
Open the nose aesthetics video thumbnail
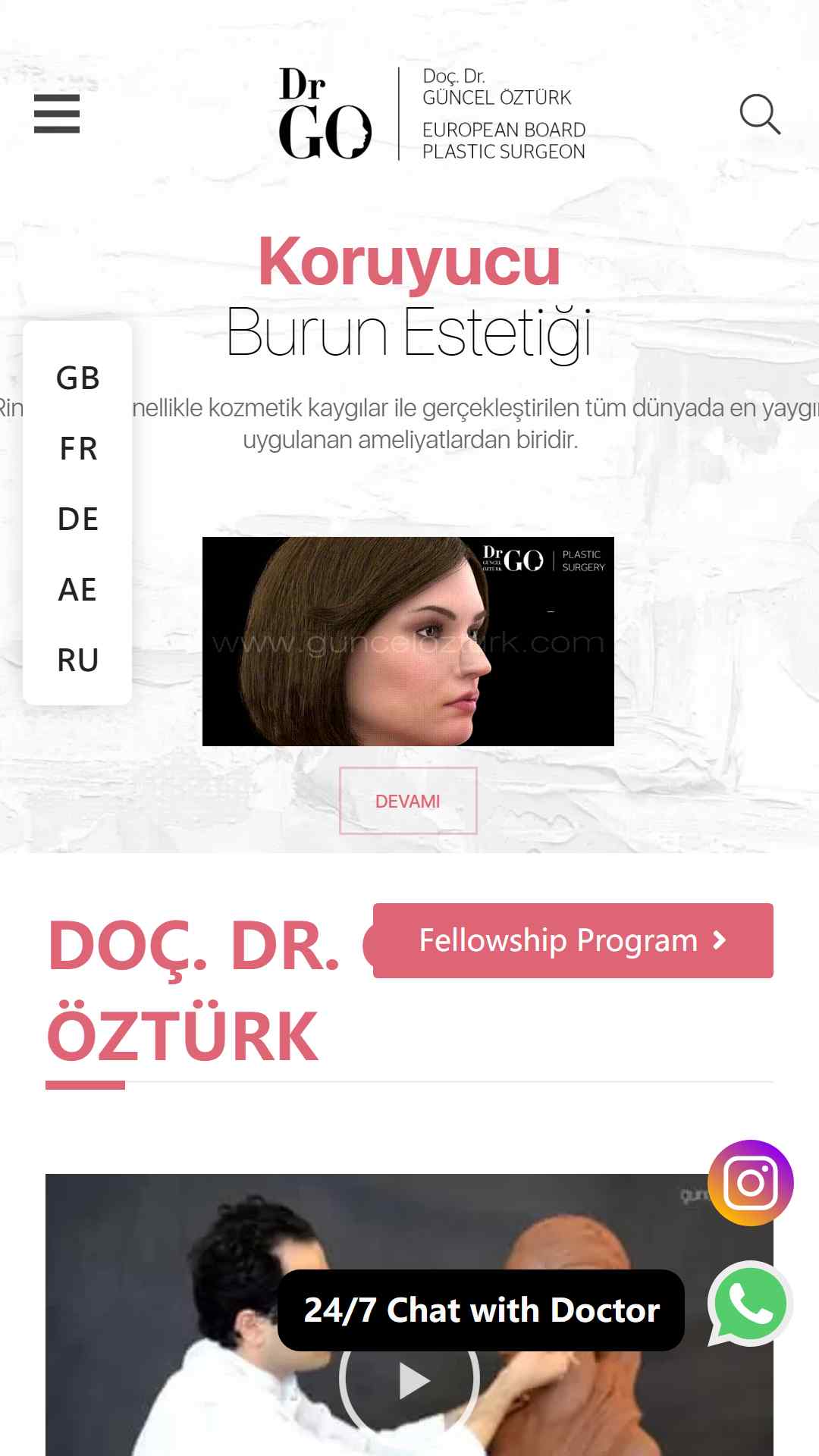[408, 641]
